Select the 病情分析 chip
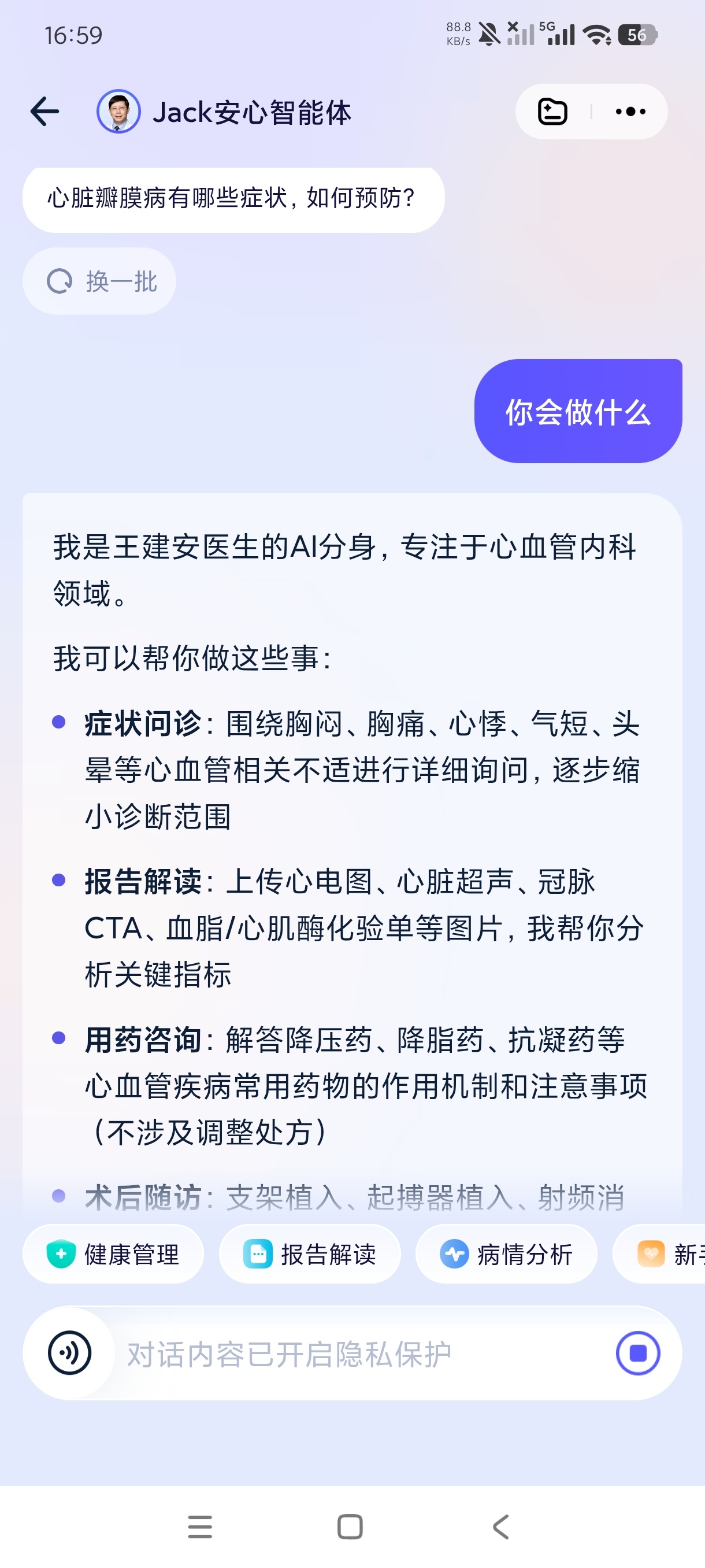The height and width of the screenshot is (1568, 705). pyautogui.click(x=506, y=1254)
